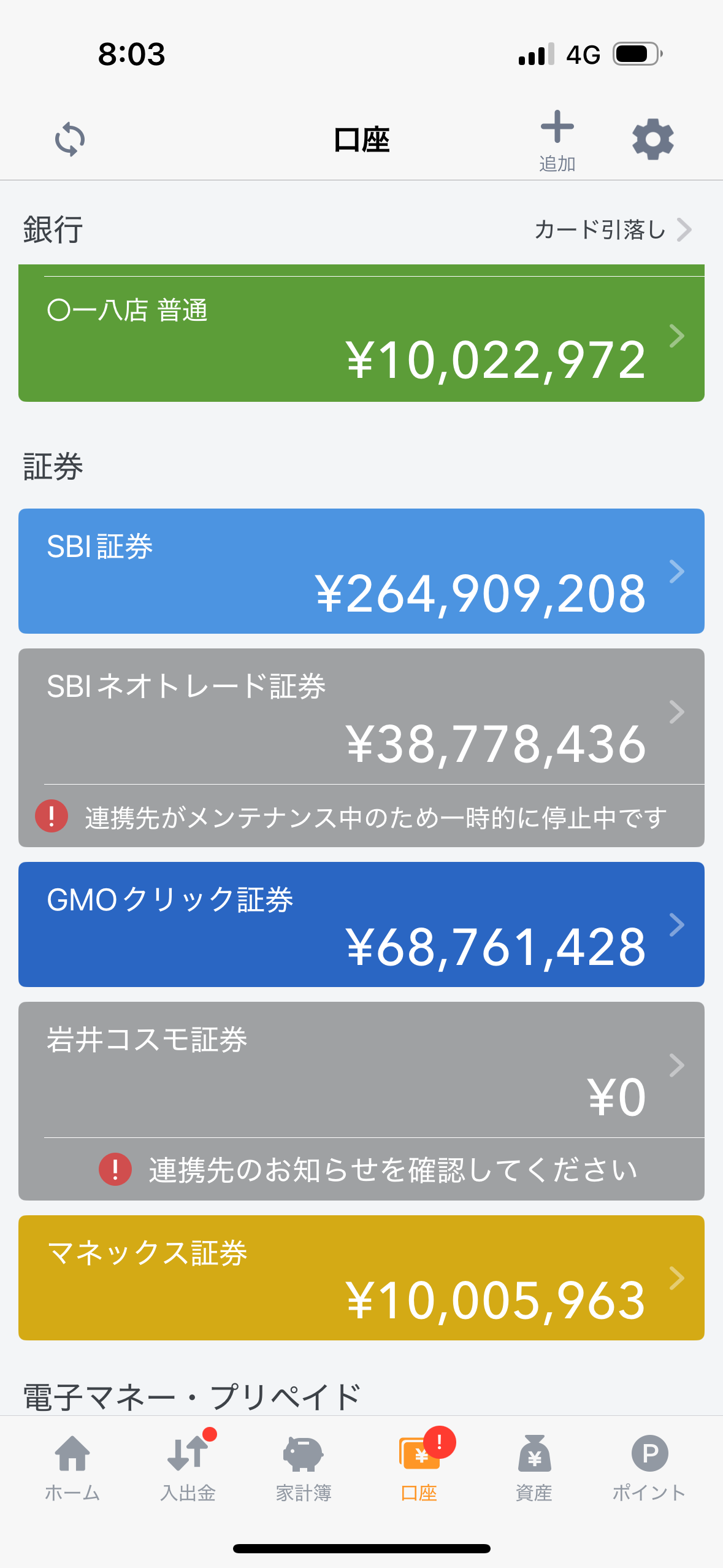Open the settings gear
The image size is (723, 1568).
pyautogui.click(x=652, y=139)
